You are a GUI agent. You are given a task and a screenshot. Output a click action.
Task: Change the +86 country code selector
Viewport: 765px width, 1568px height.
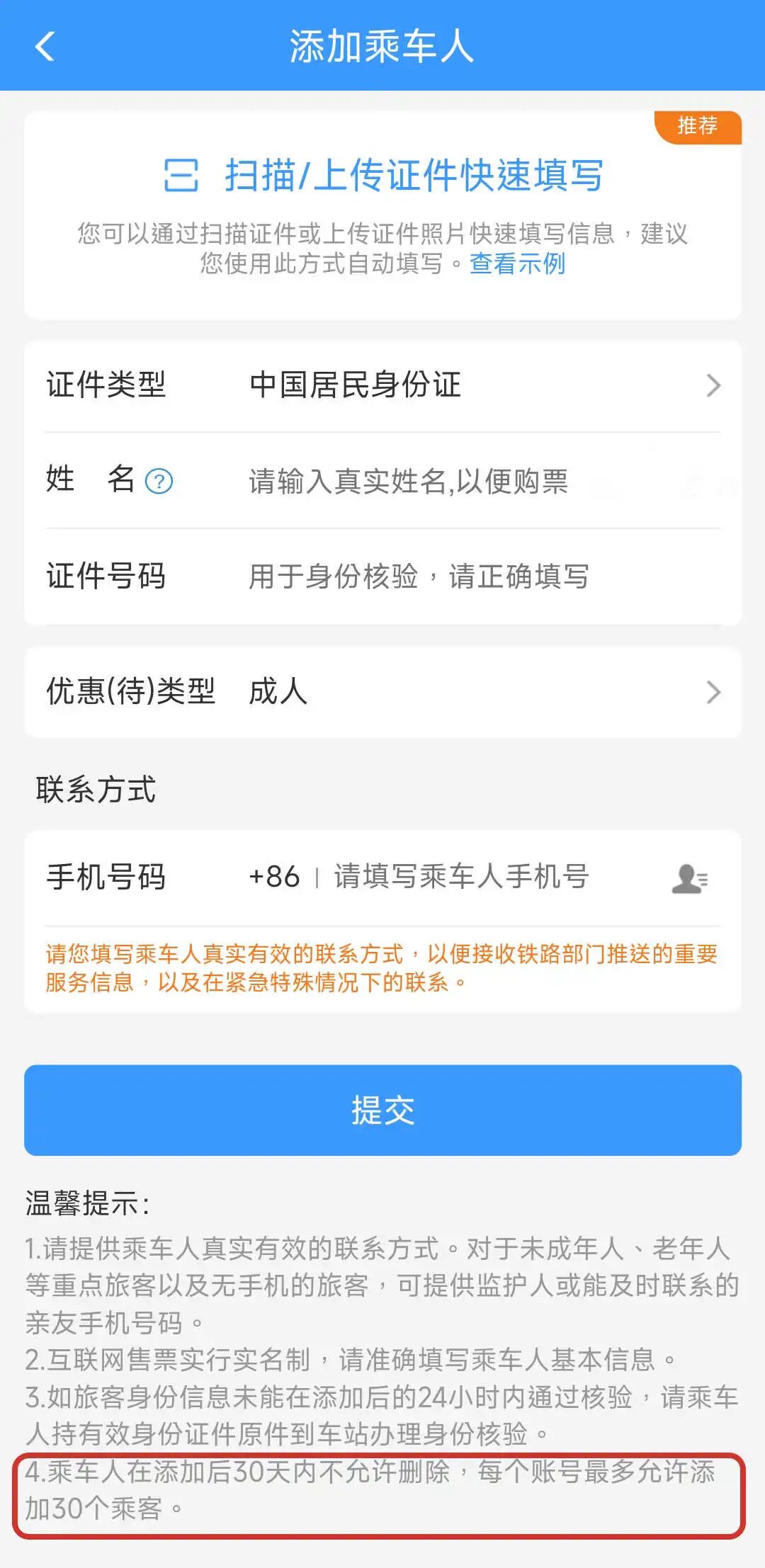pyautogui.click(x=277, y=876)
